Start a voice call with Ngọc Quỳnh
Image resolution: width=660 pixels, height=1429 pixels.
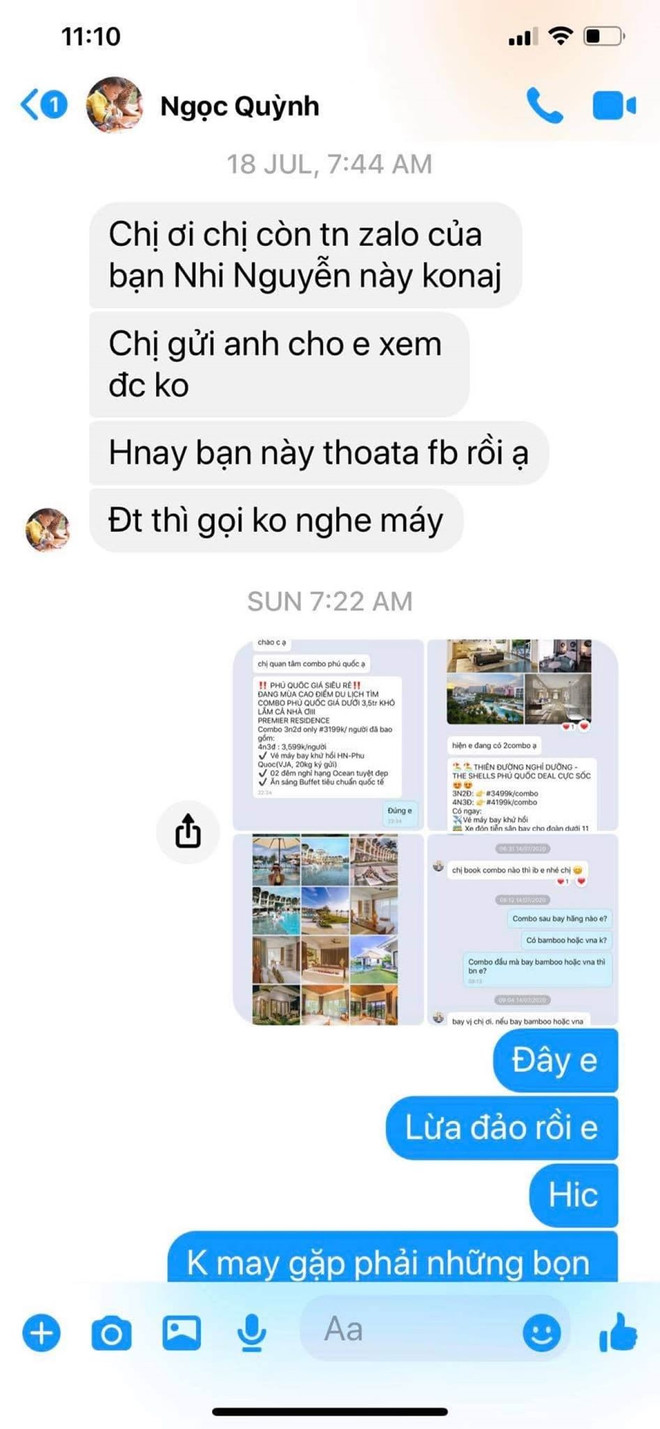coord(544,105)
